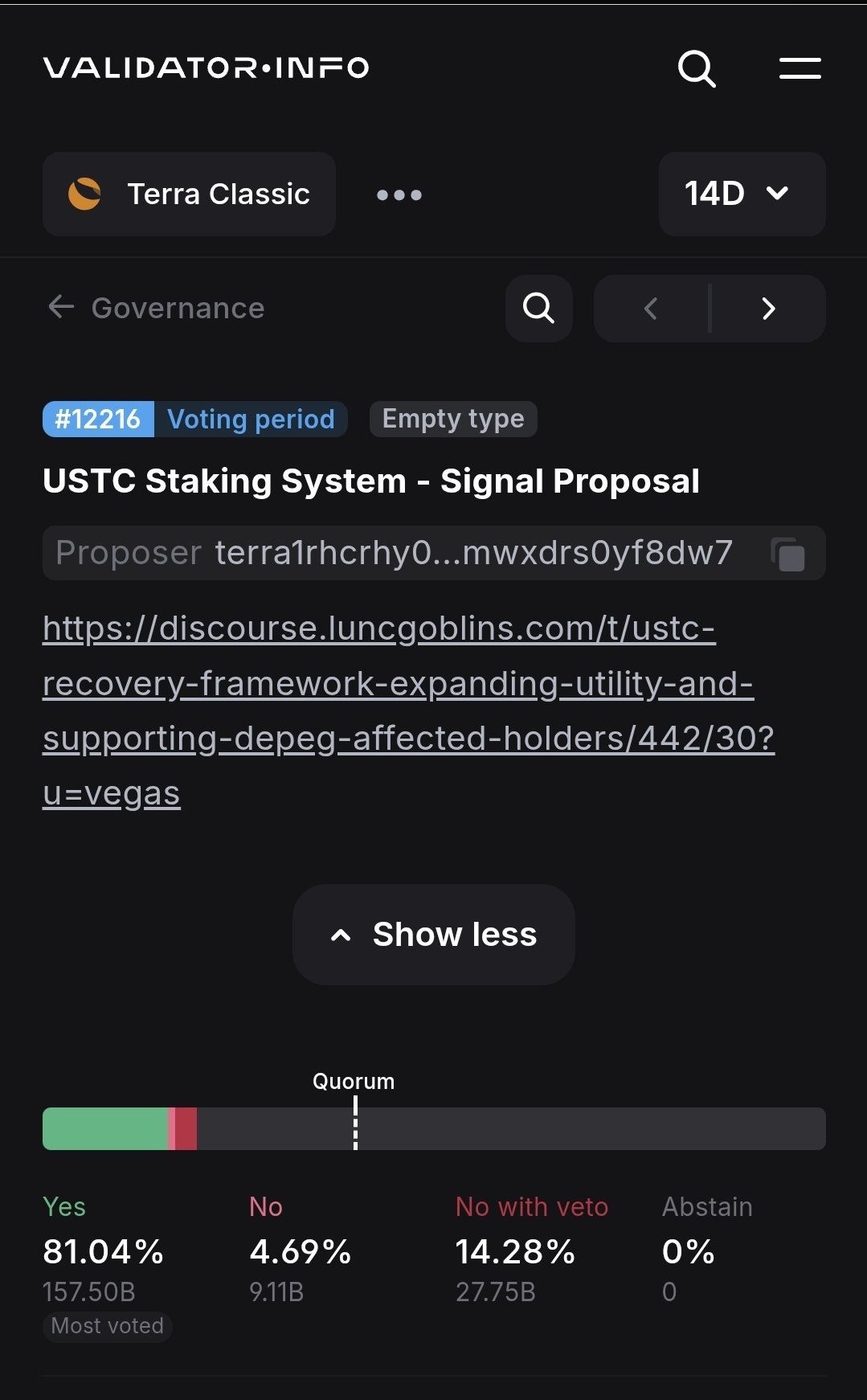This screenshot has height=1400, width=867.
Task: Copy the proposer address
Action: (x=788, y=554)
